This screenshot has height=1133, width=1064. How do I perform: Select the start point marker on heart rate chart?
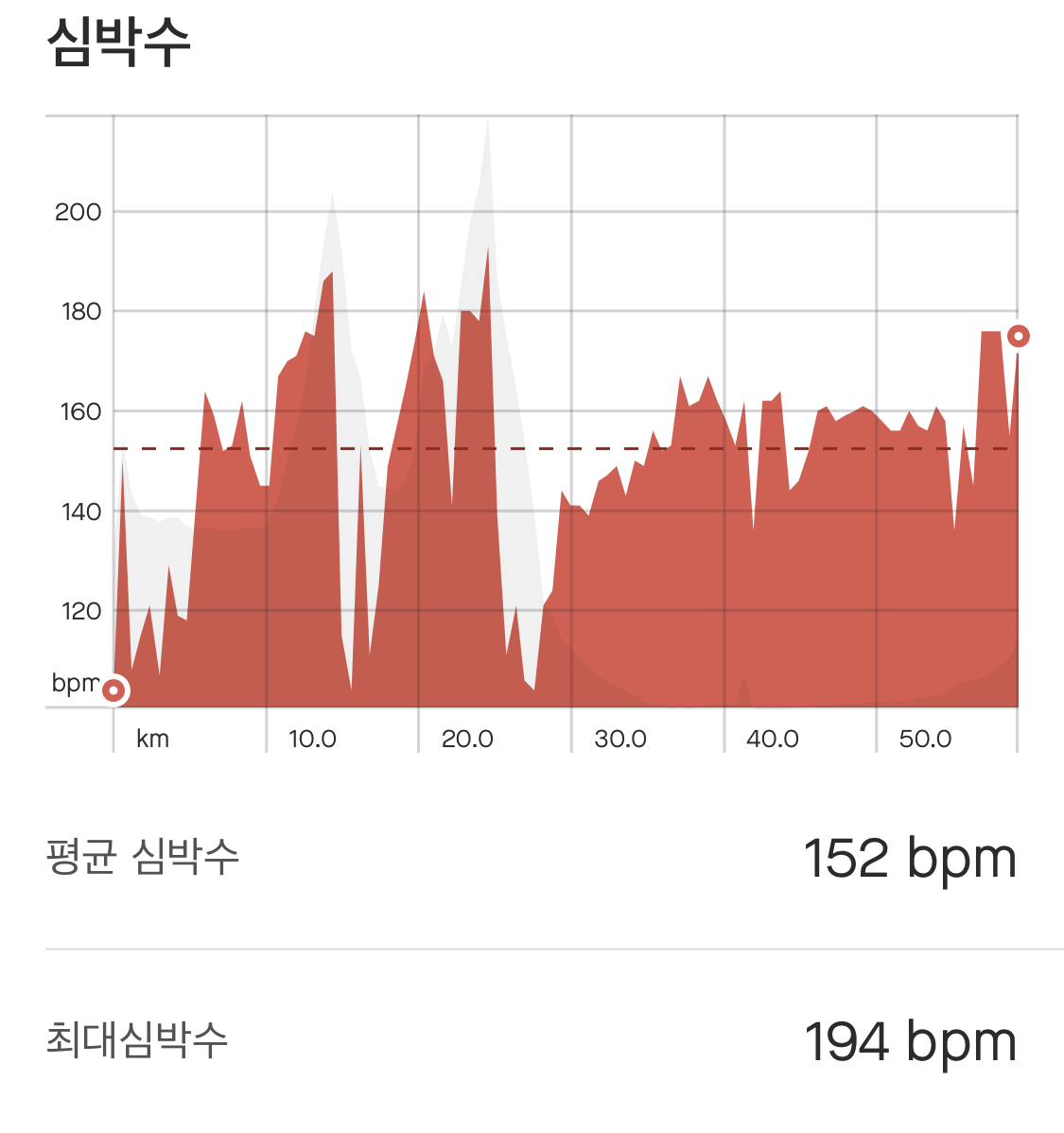click(113, 691)
